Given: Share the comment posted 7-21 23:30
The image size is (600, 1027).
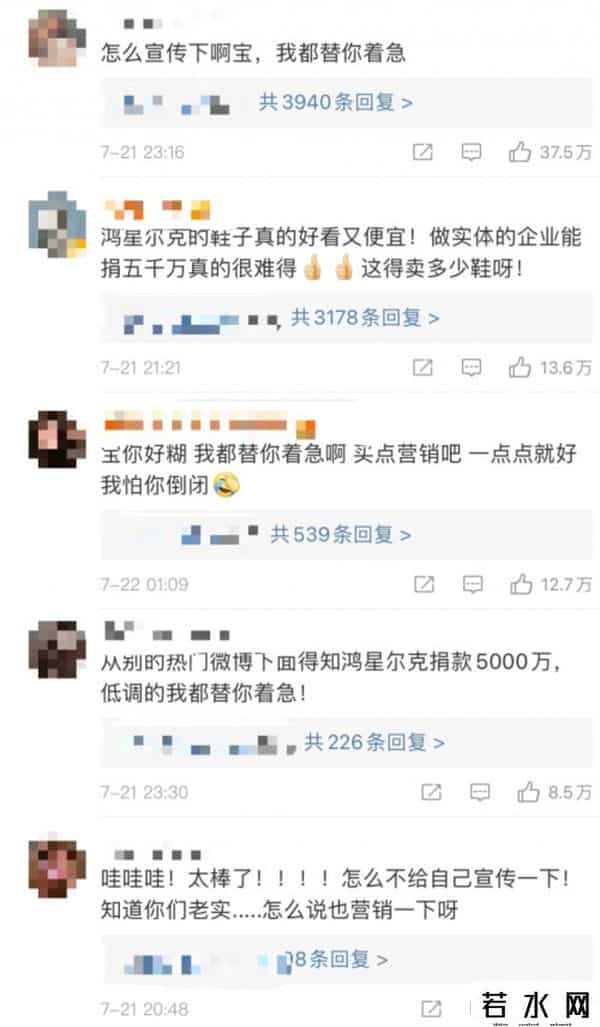Looking at the screenshot, I should click(x=432, y=792).
